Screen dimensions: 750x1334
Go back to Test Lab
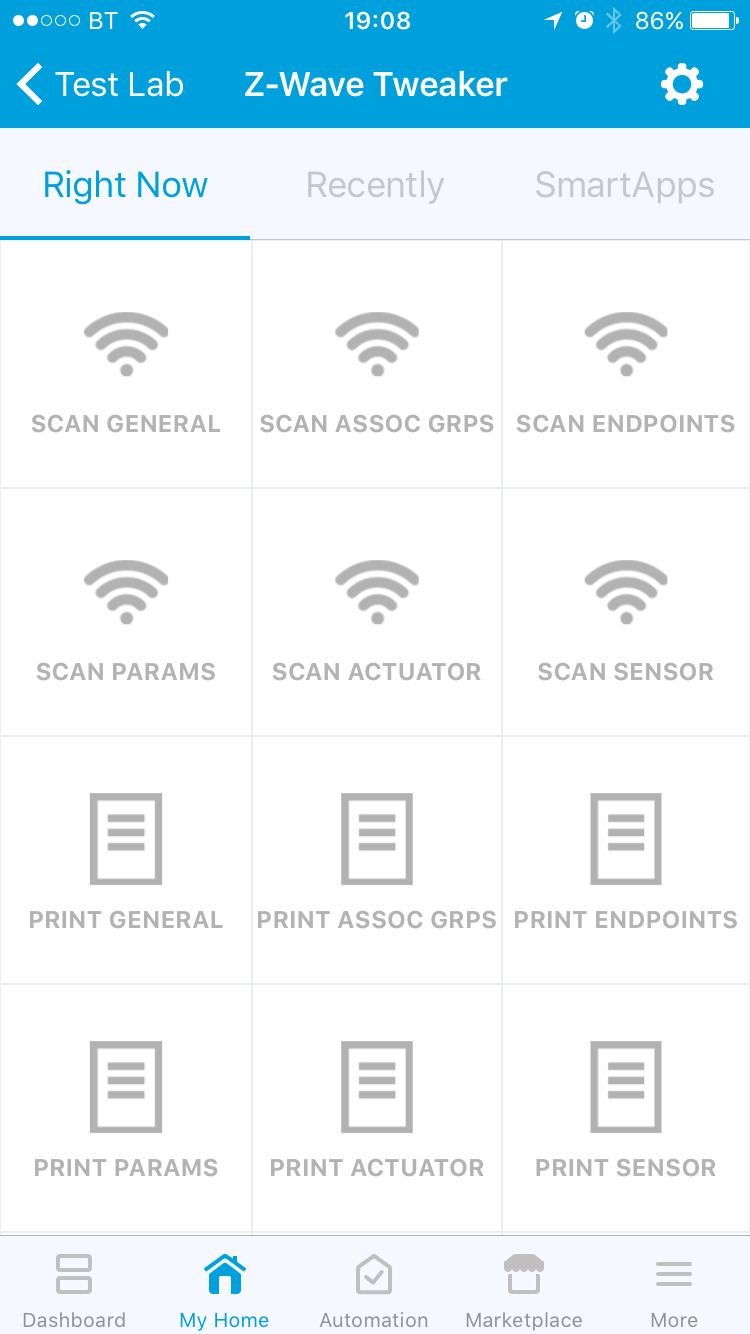(x=100, y=85)
